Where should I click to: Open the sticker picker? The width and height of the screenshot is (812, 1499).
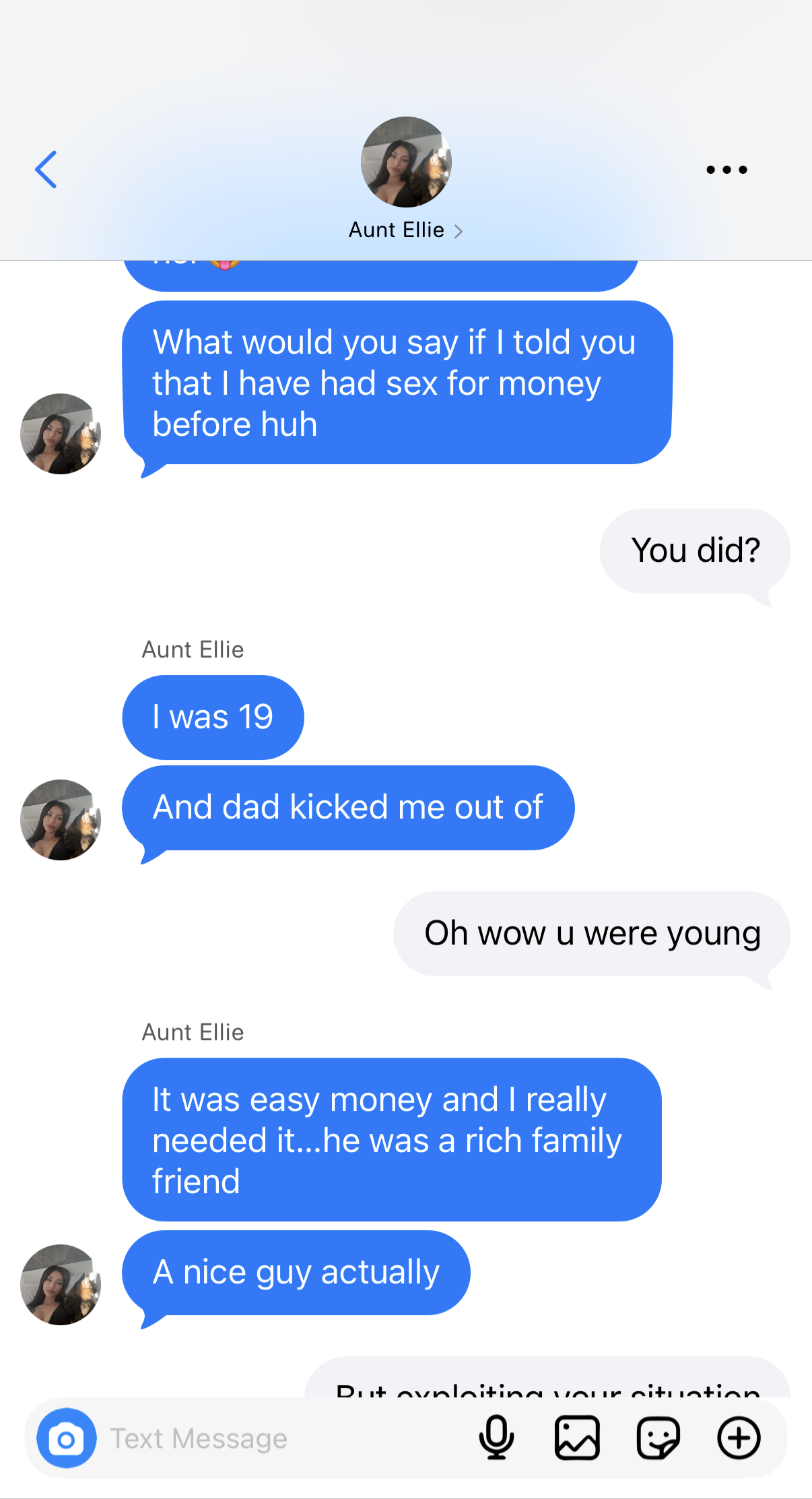[x=658, y=1438]
